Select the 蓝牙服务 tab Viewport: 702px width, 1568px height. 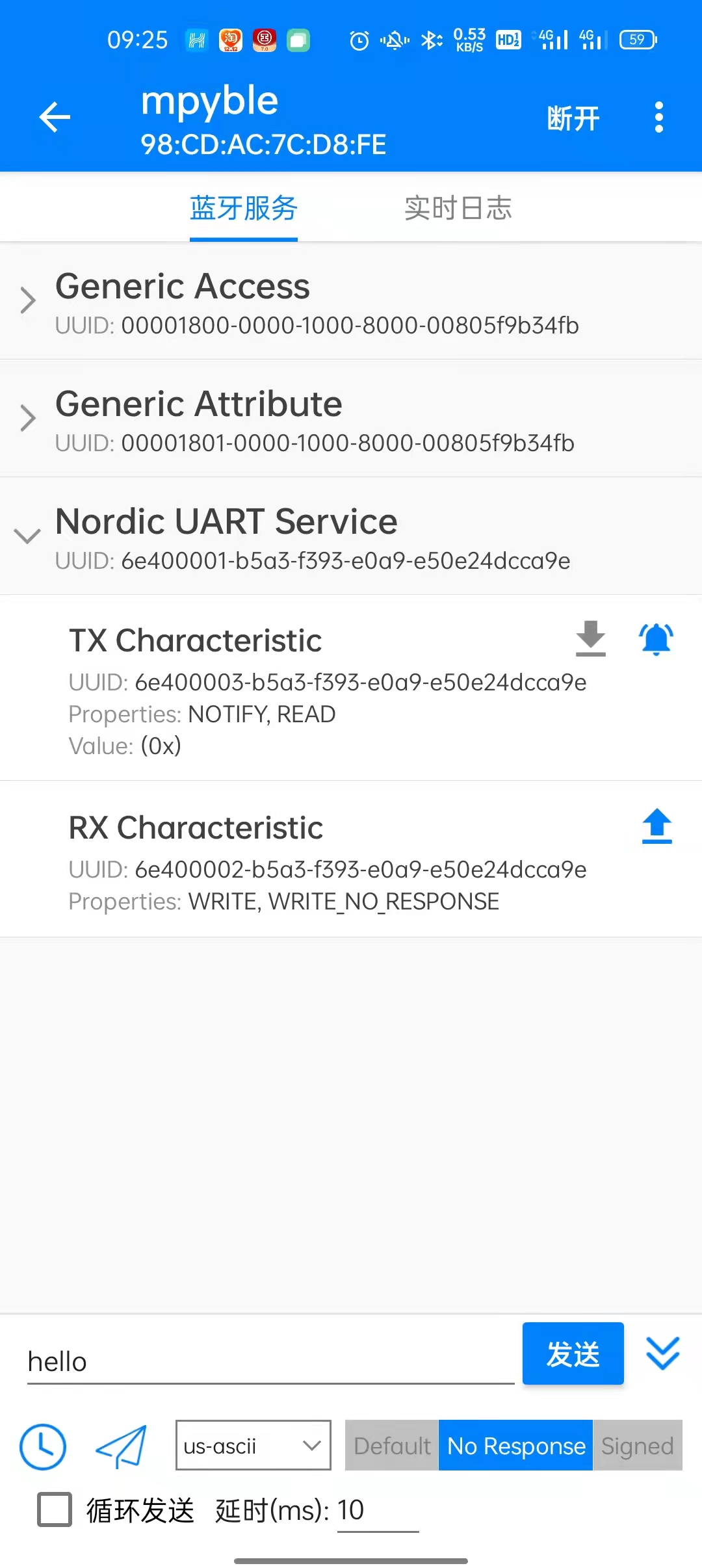(243, 209)
